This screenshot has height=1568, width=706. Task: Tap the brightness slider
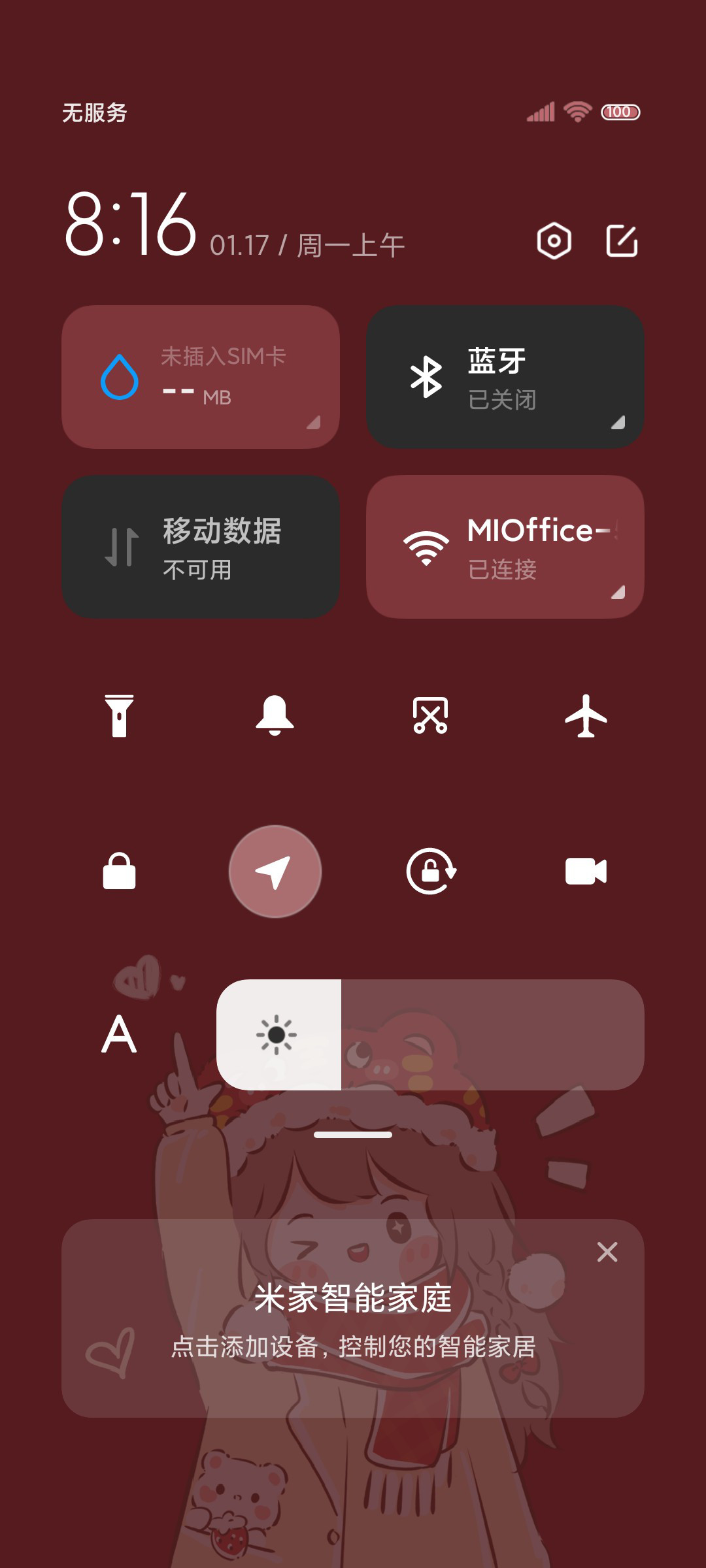430,1034
